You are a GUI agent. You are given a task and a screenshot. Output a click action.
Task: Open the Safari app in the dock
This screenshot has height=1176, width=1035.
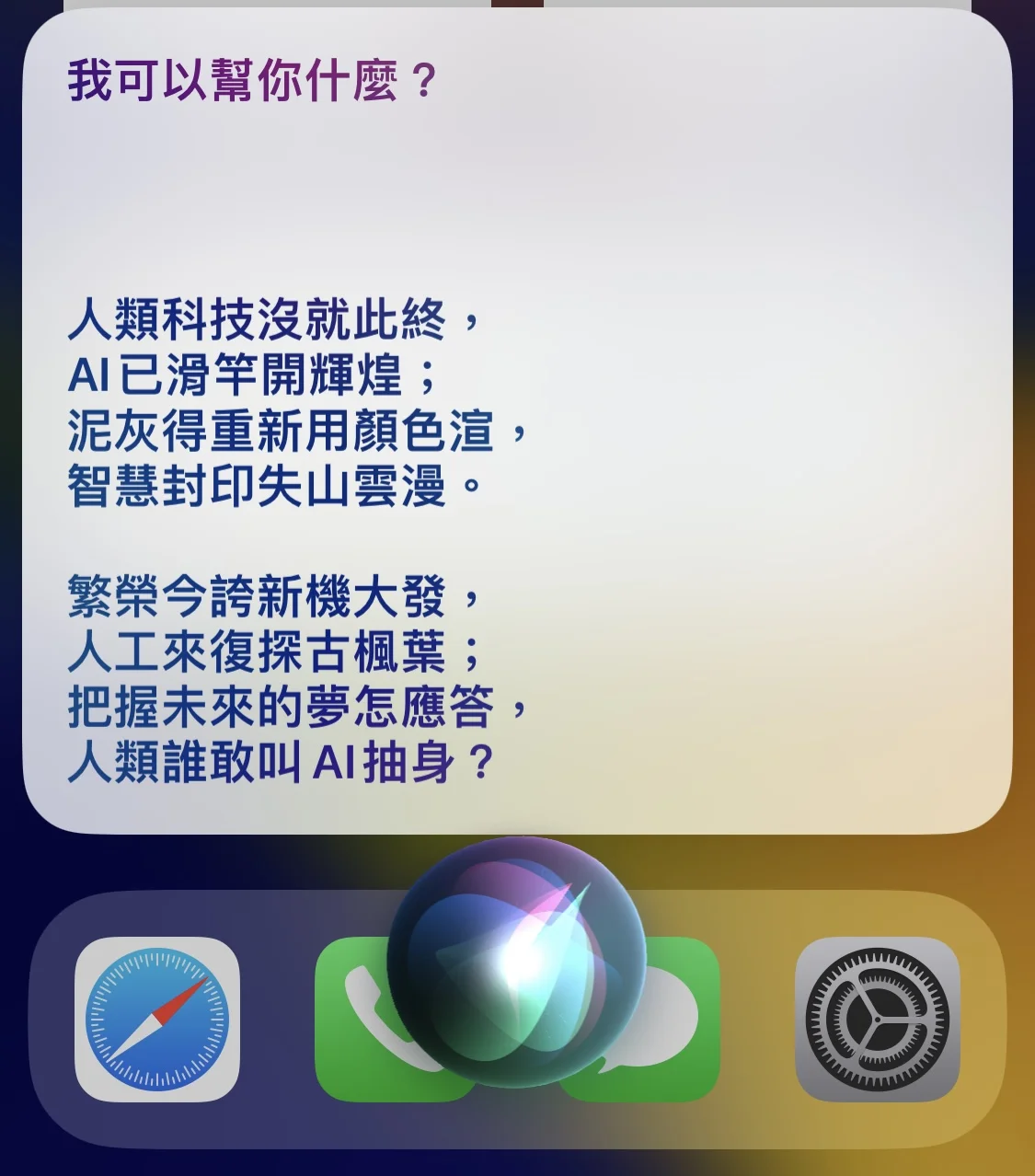point(157,1020)
